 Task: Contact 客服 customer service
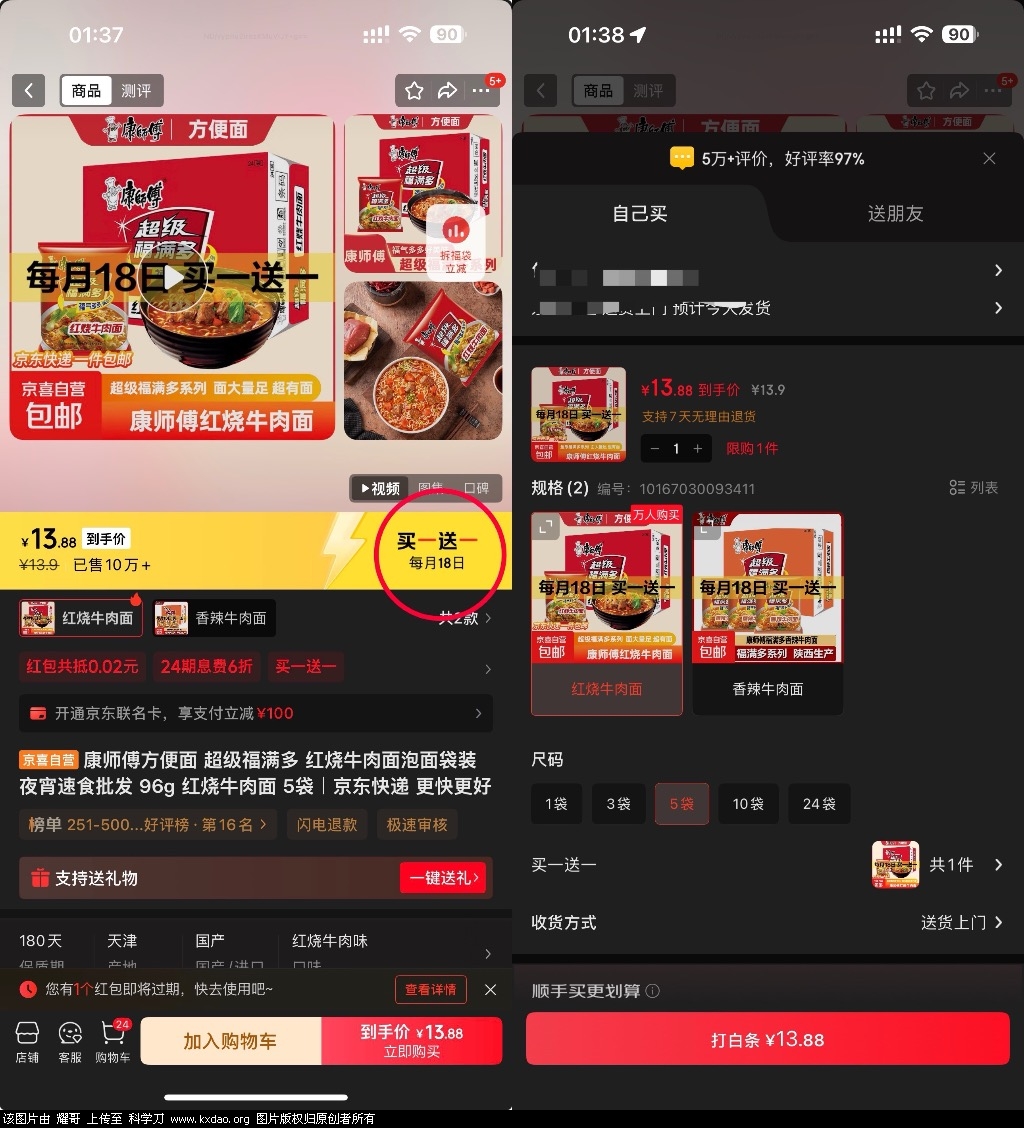(70, 1041)
